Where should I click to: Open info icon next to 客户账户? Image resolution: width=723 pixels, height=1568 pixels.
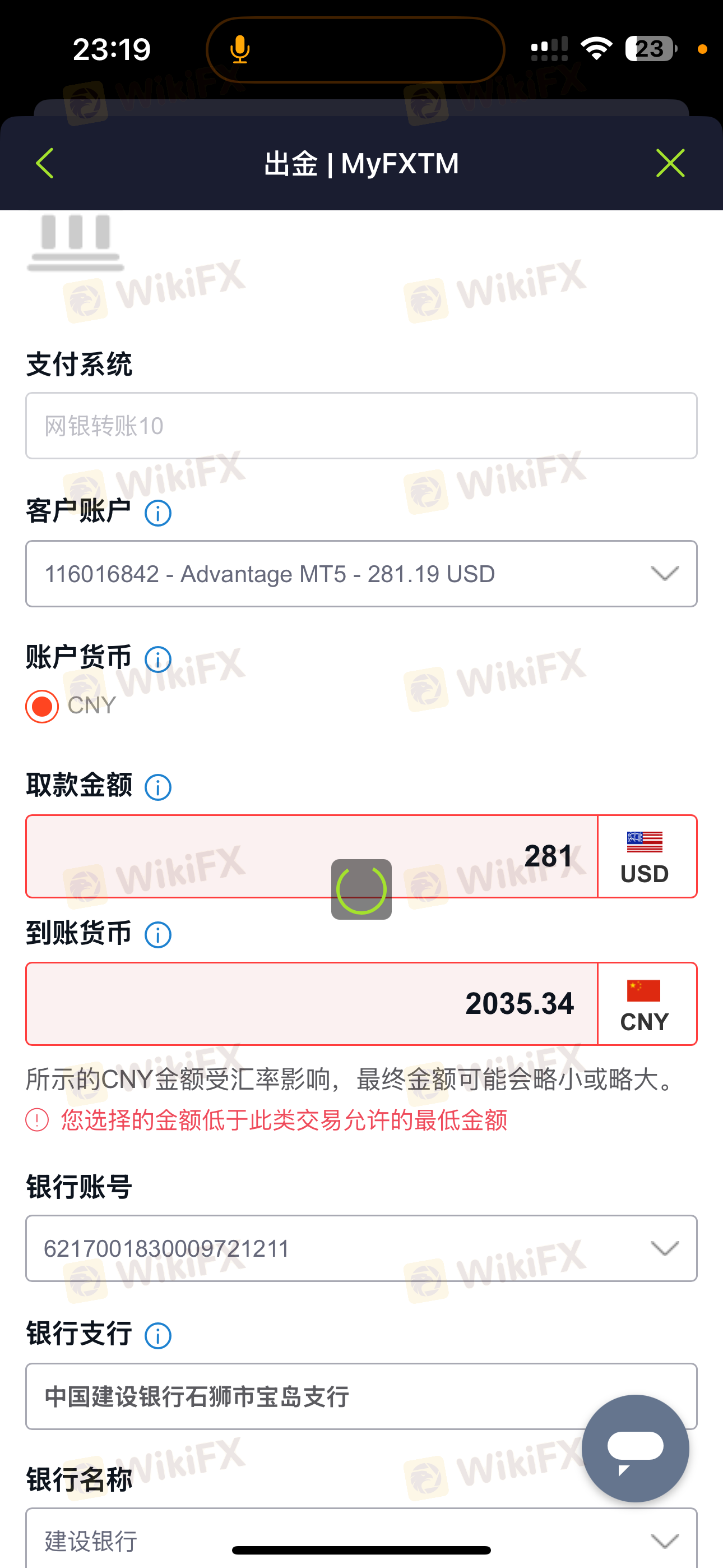(x=157, y=513)
